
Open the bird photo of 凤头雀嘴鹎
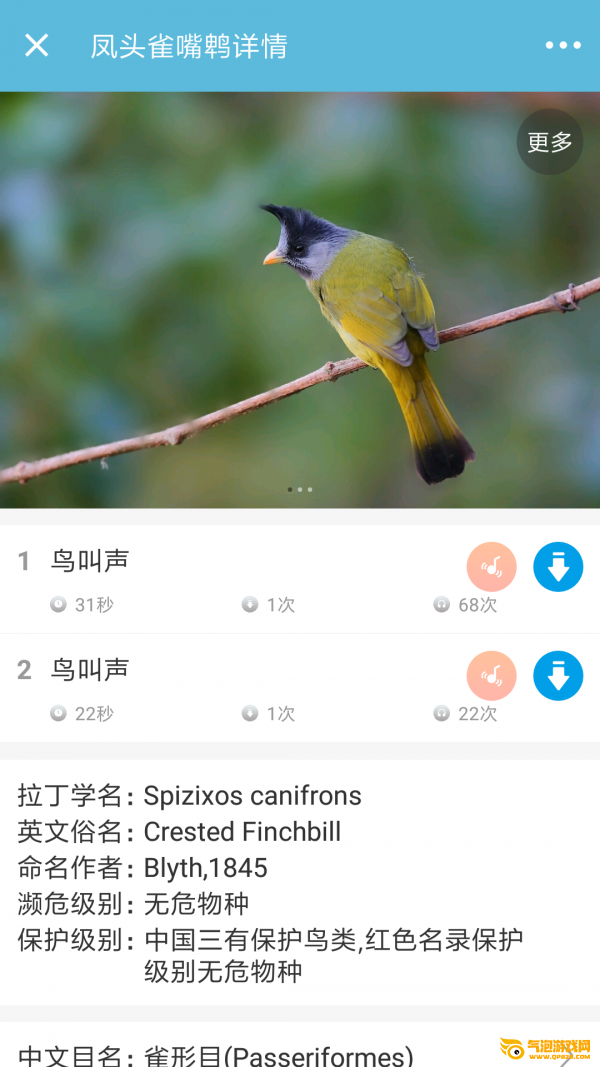coord(300,300)
